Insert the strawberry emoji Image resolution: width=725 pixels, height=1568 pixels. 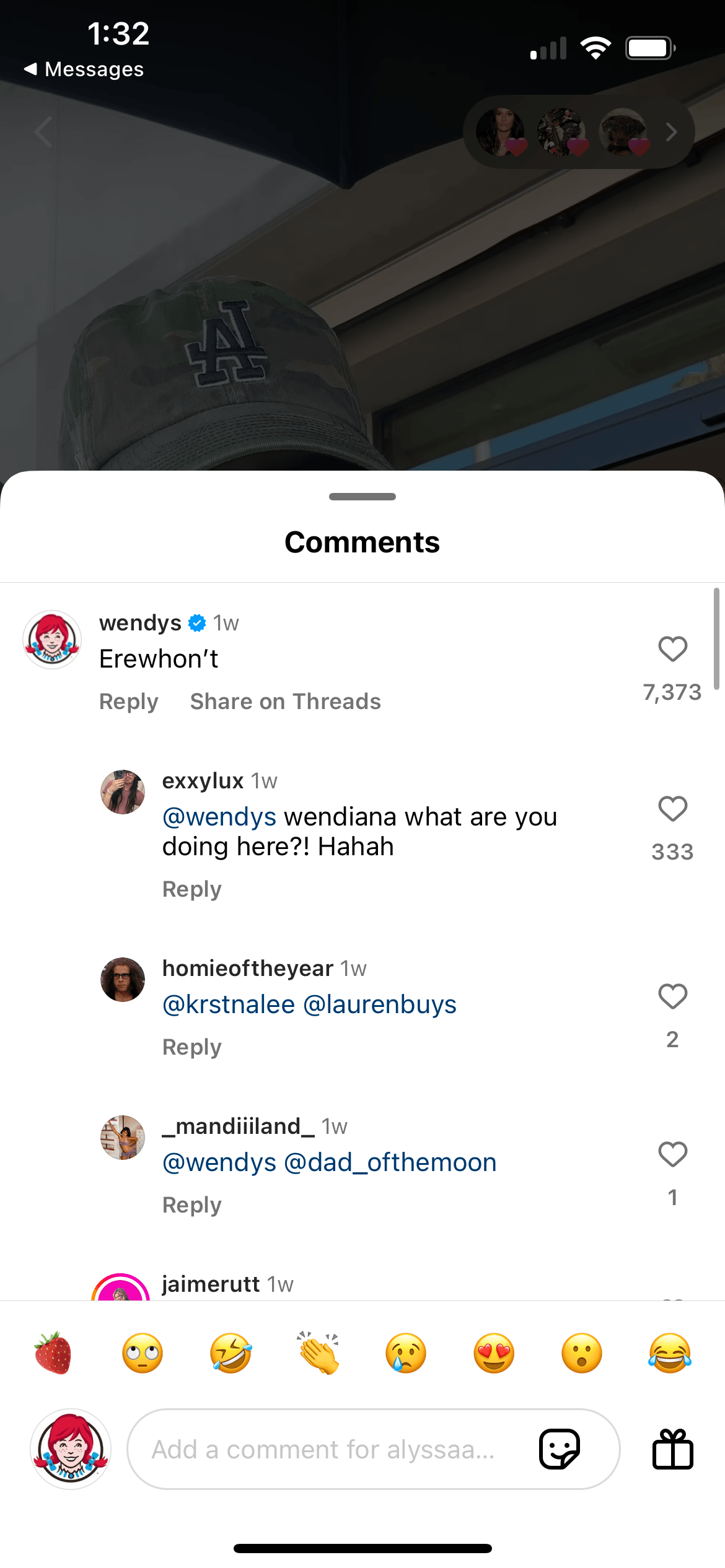click(x=54, y=1353)
